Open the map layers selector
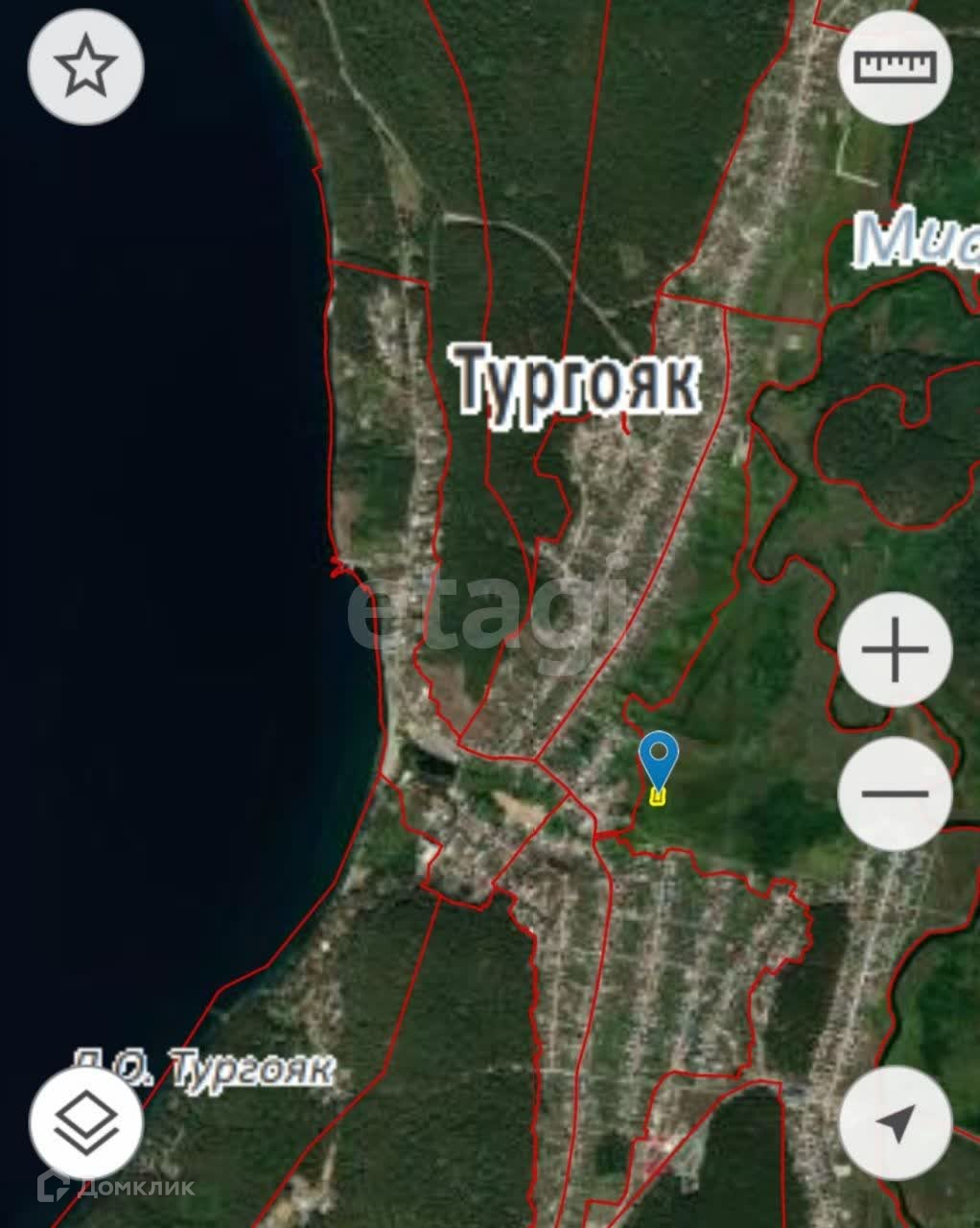The image size is (980, 1228). (x=86, y=1122)
